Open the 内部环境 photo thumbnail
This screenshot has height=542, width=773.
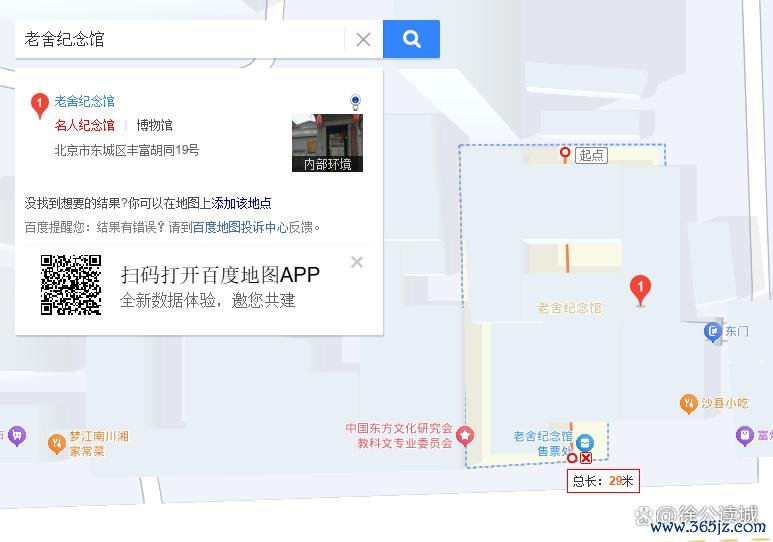coord(327,143)
